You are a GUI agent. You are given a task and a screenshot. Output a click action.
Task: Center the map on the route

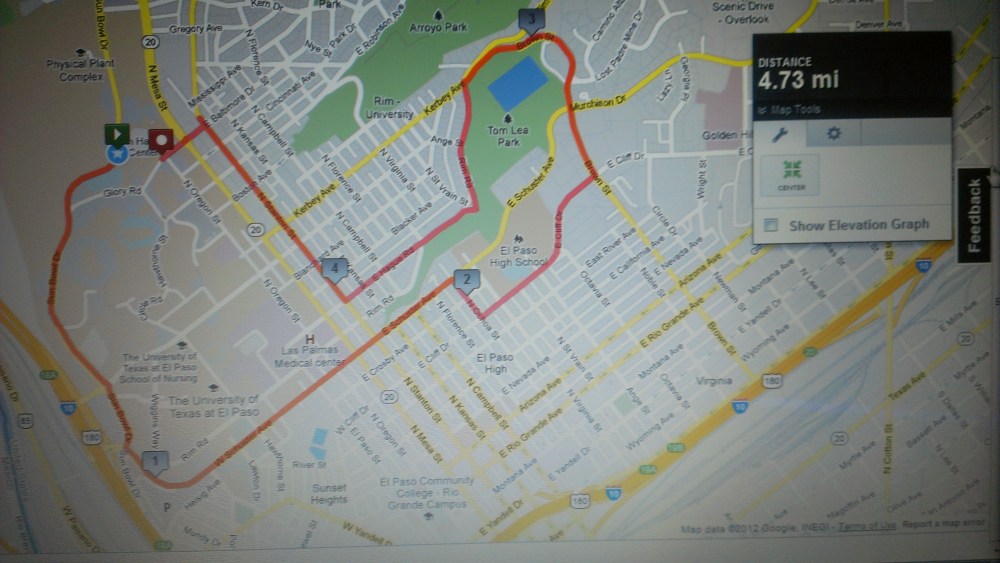point(789,174)
